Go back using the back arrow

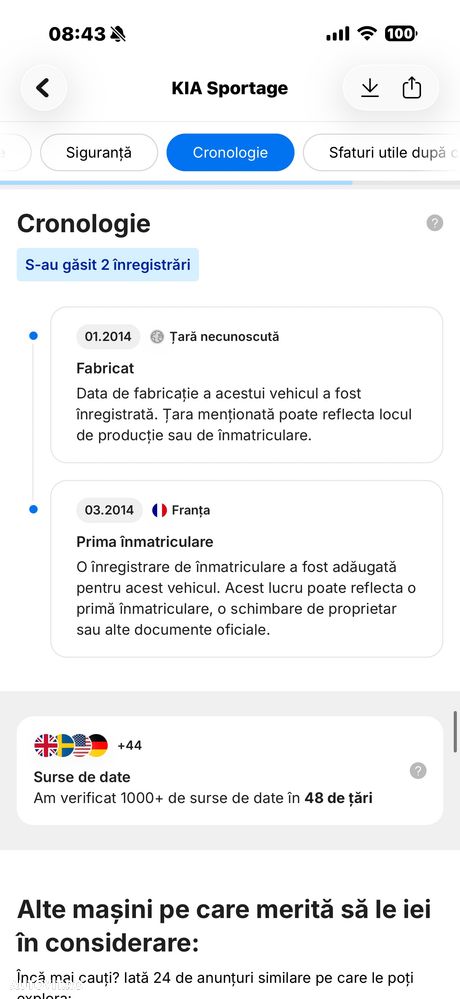[43, 88]
